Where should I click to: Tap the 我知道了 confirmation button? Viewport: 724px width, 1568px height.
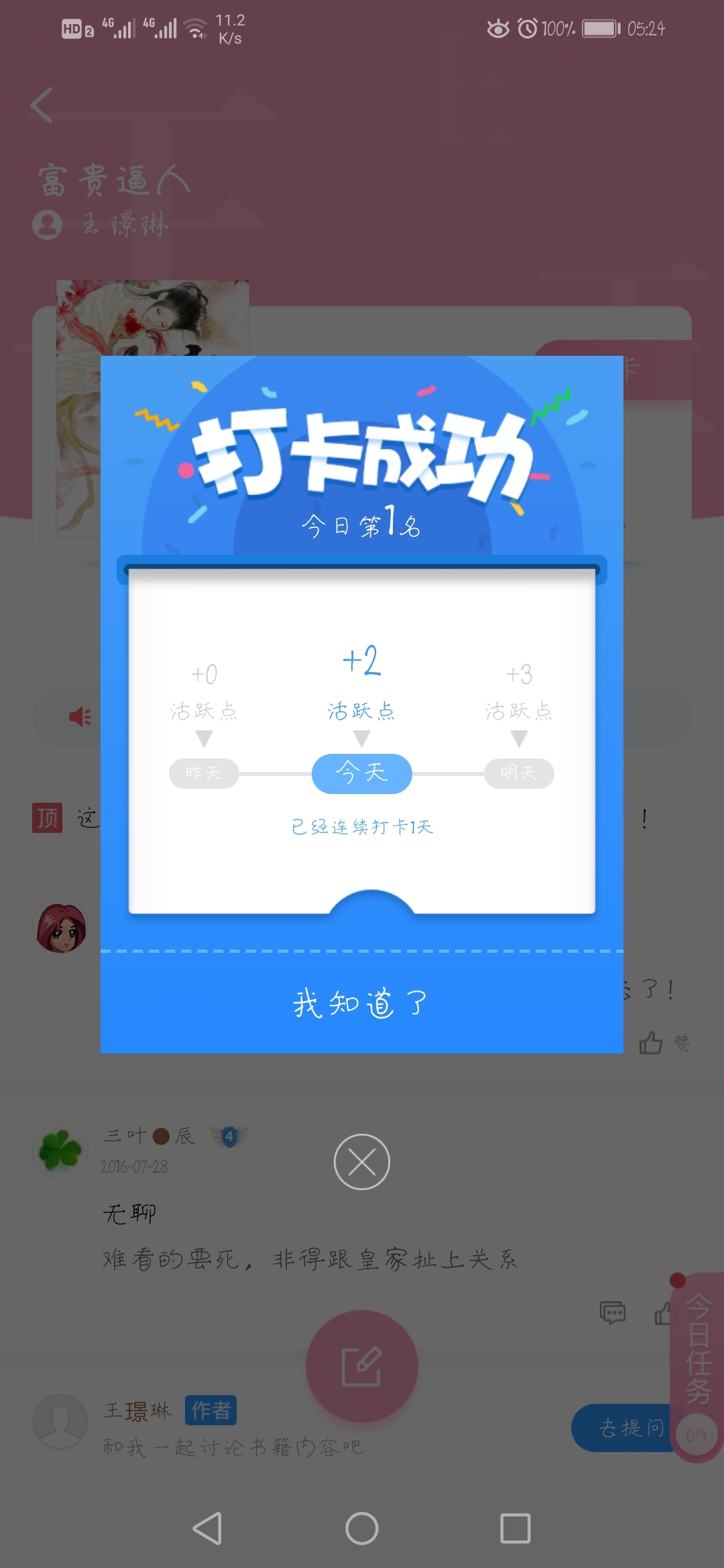point(361,1003)
